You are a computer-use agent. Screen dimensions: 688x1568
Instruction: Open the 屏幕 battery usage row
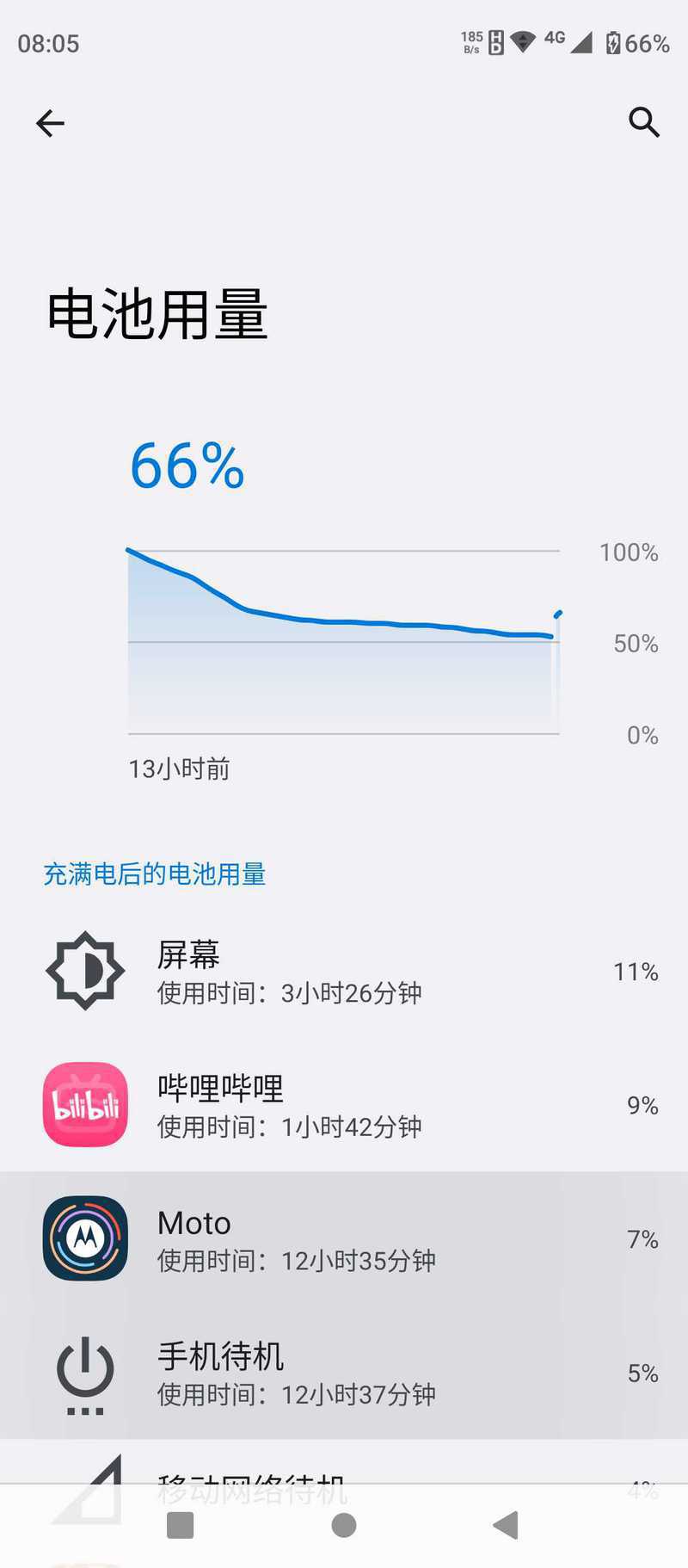344,971
